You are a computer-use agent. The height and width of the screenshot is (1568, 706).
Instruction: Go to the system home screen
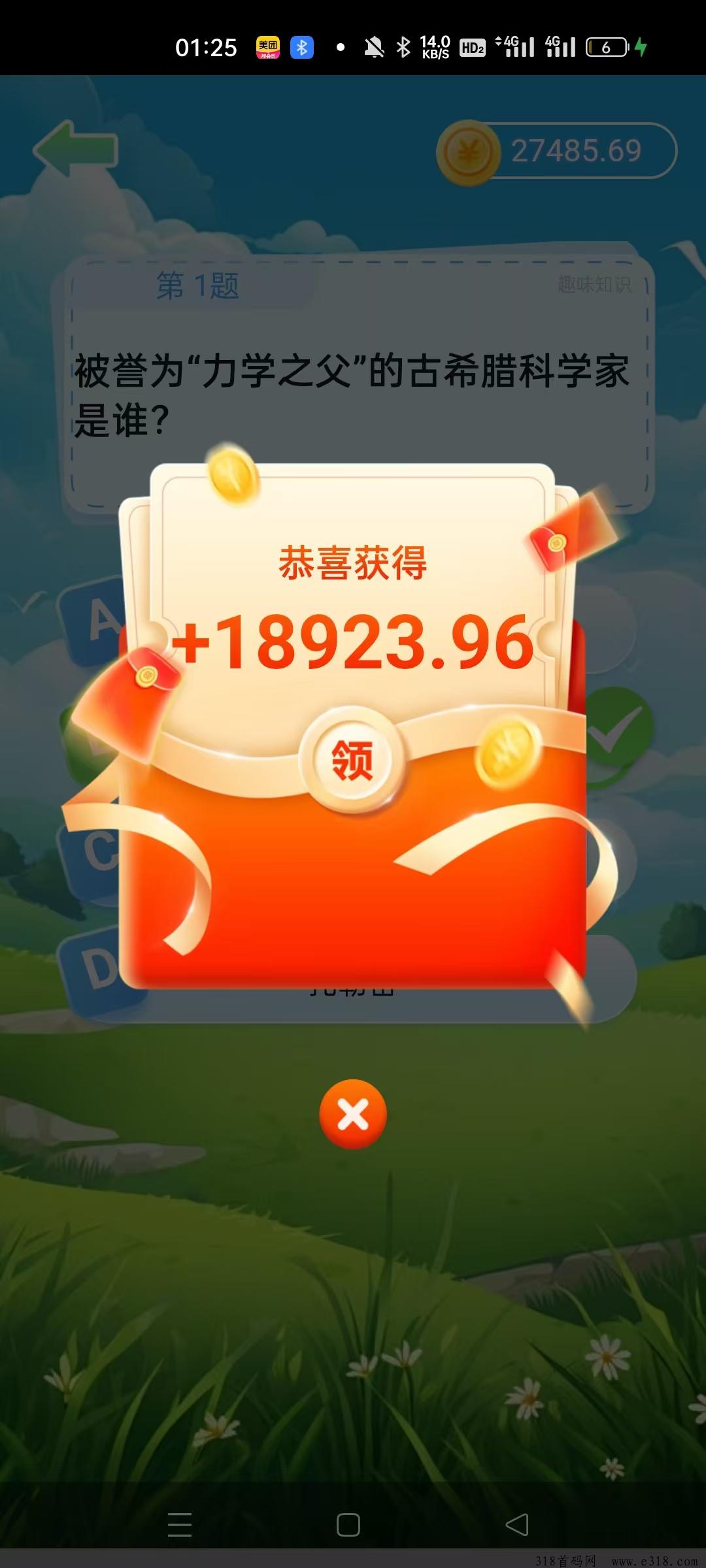[x=348, y=1525]
